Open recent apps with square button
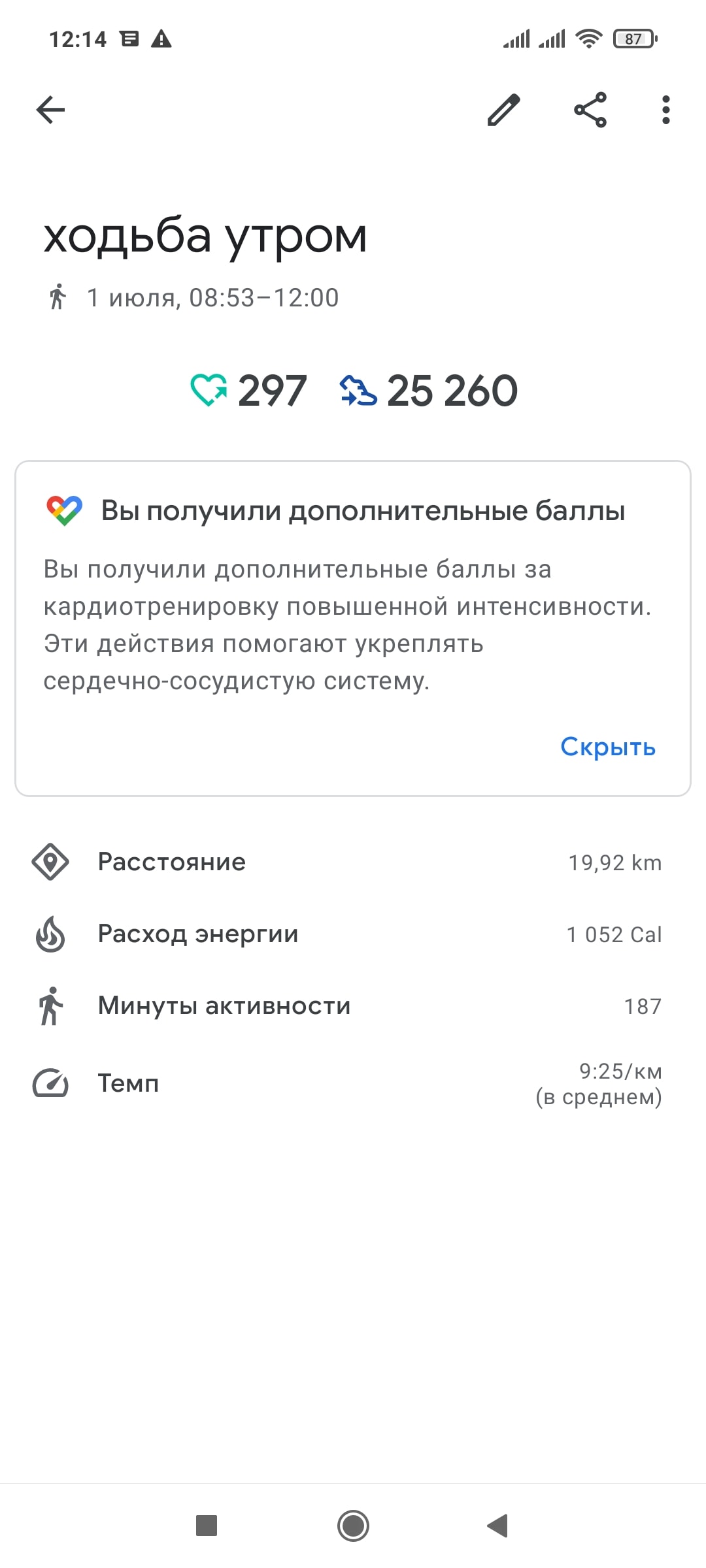The width and height of the screenshot is (706, 1568). (x=207, y=1526)
